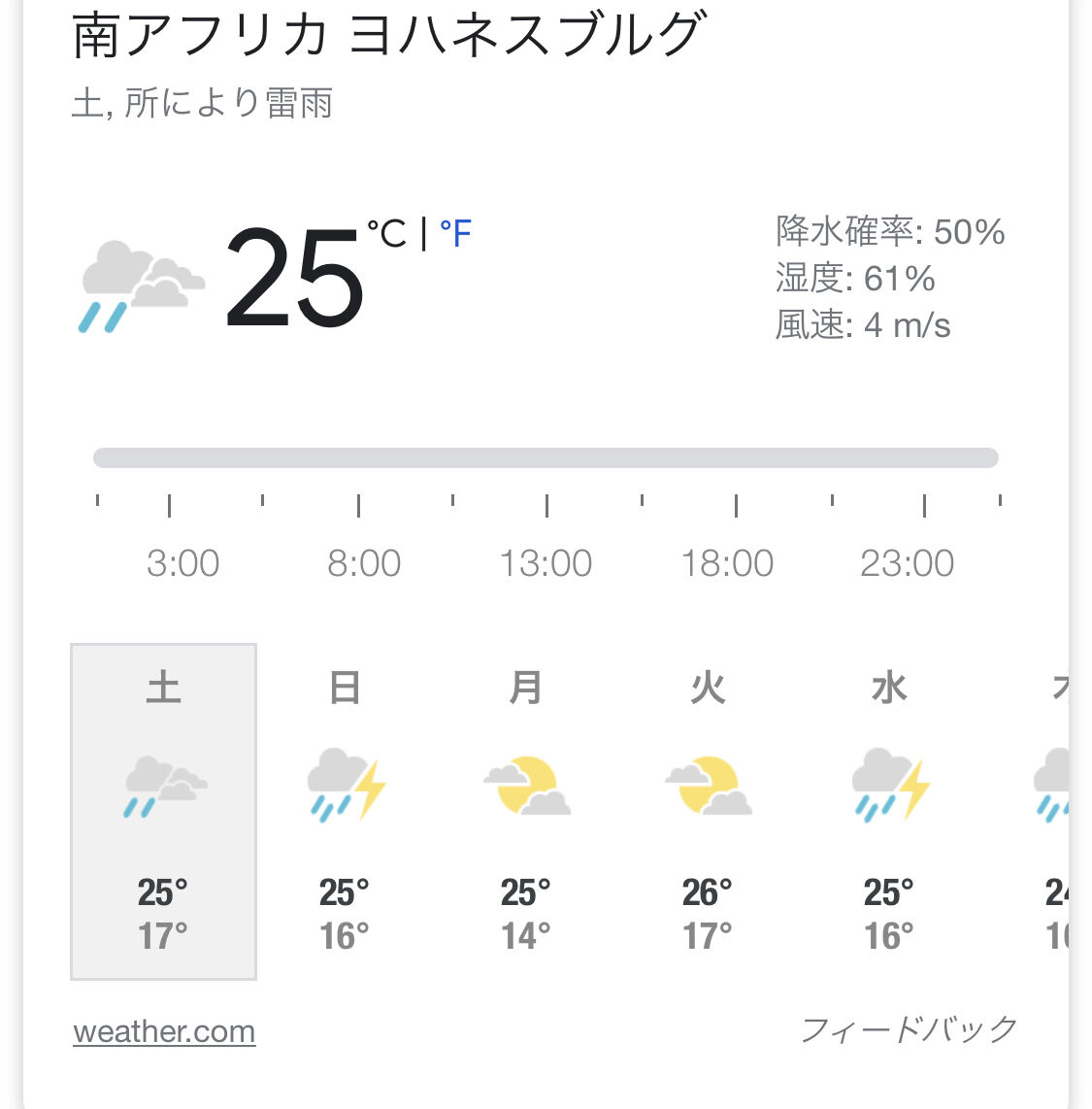Select the 土 (Saturday) forecast
1092x1109 pixels.
point(163,810)
